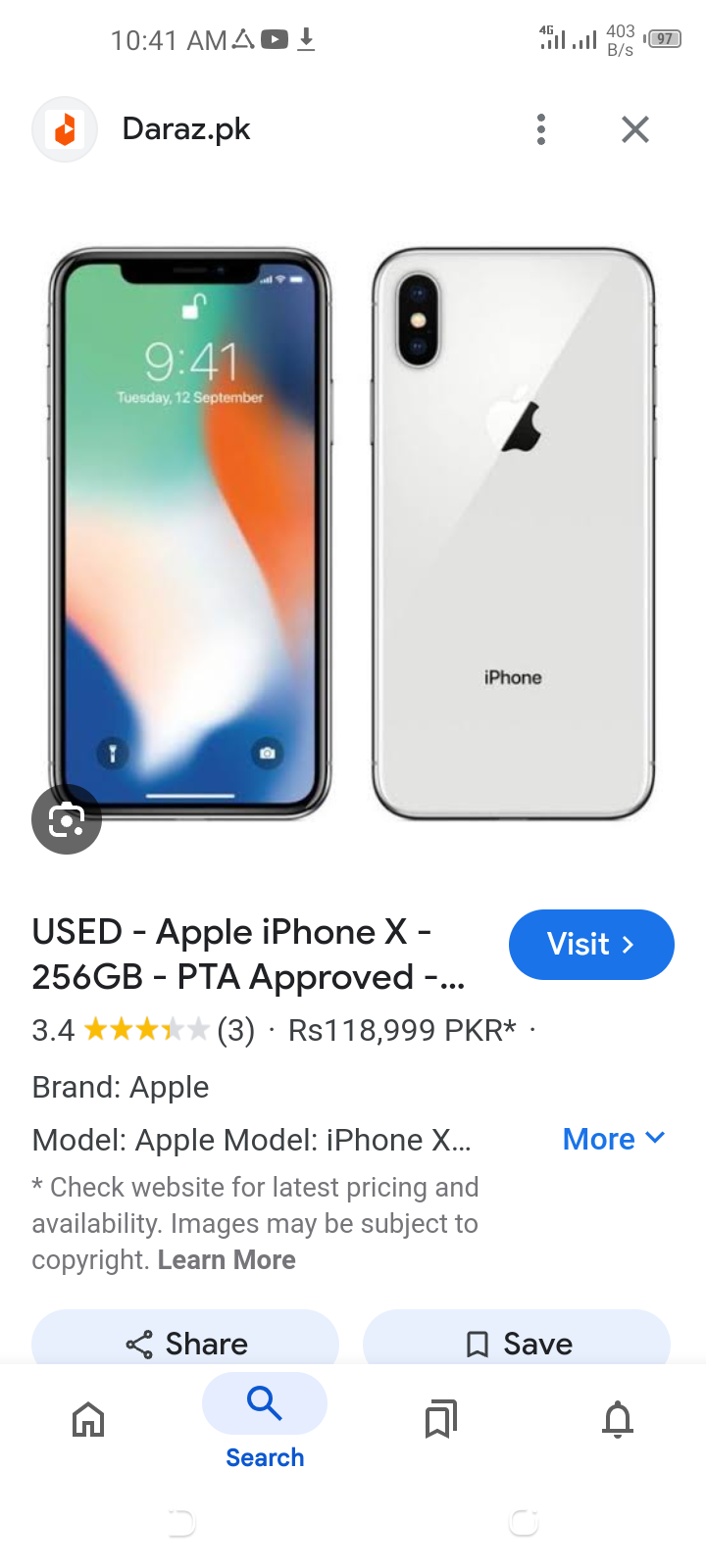Go to the Home tab
This screenshot has height=1568, width=706.
click(x=88, y=1419)
